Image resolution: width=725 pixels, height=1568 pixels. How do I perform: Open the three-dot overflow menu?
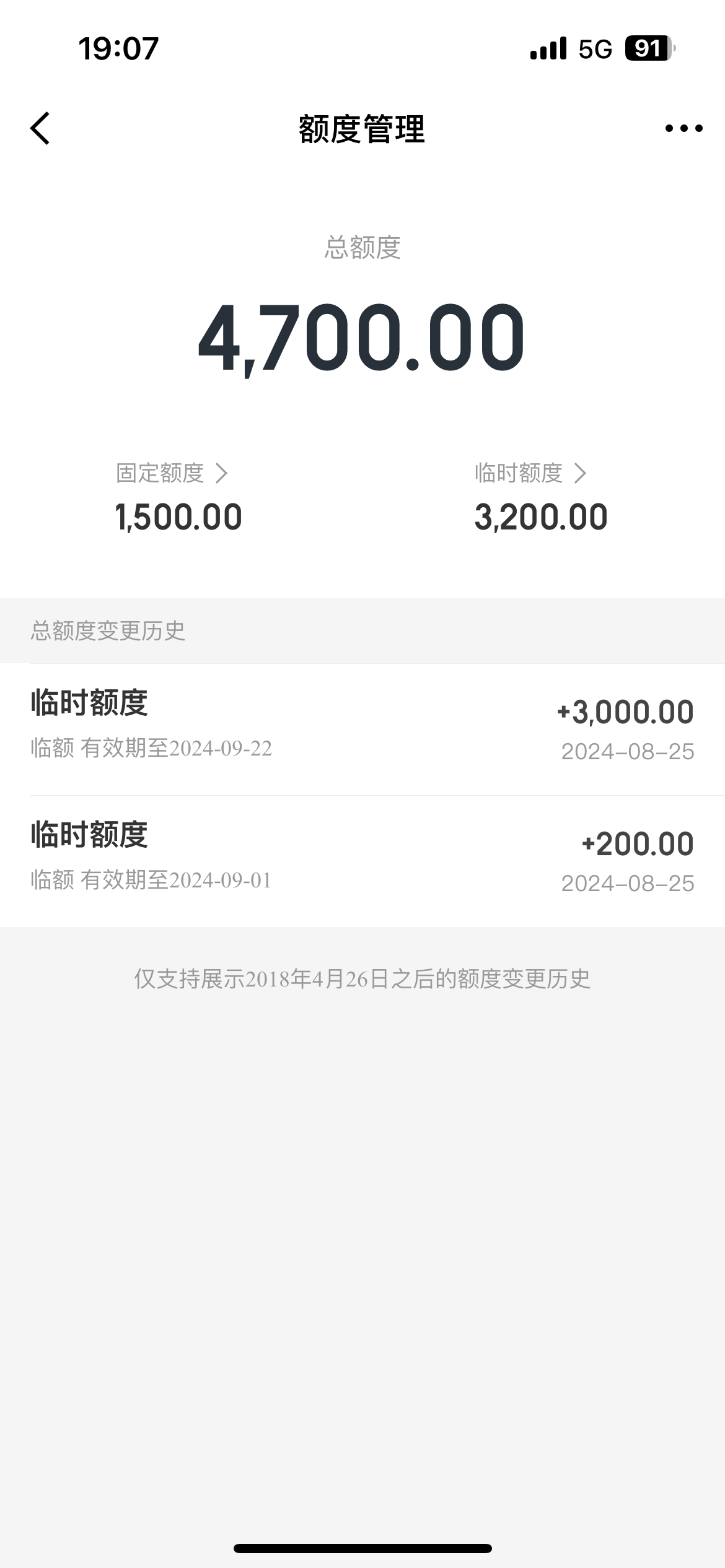pyautogui.click(x=683, y=129)
